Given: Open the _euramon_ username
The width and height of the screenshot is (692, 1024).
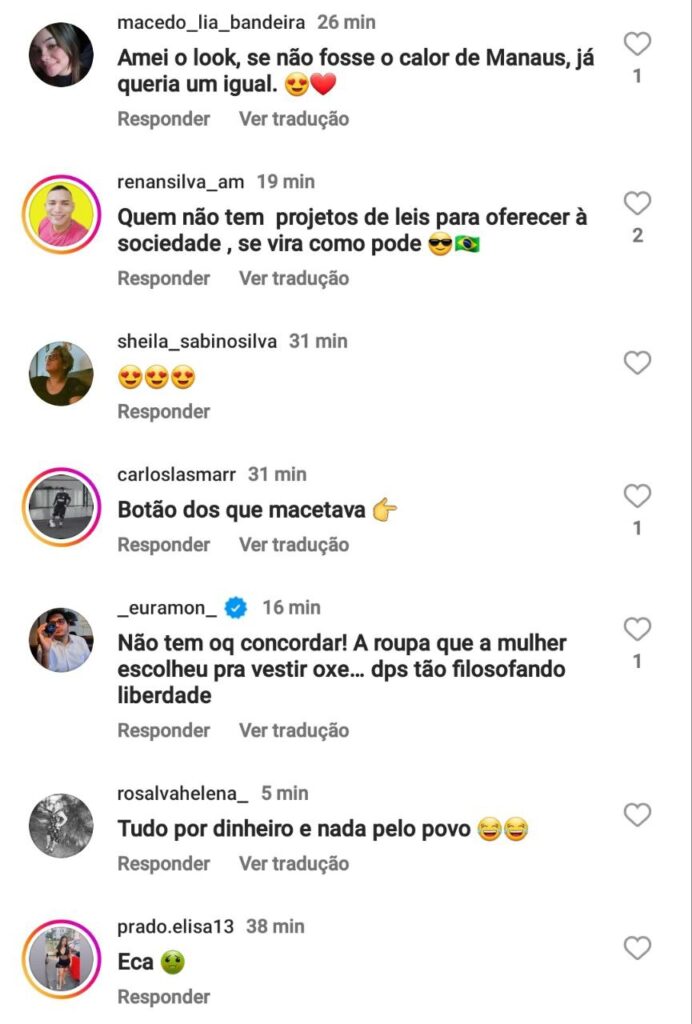Looking at the screenshot, I should point(166,607).
